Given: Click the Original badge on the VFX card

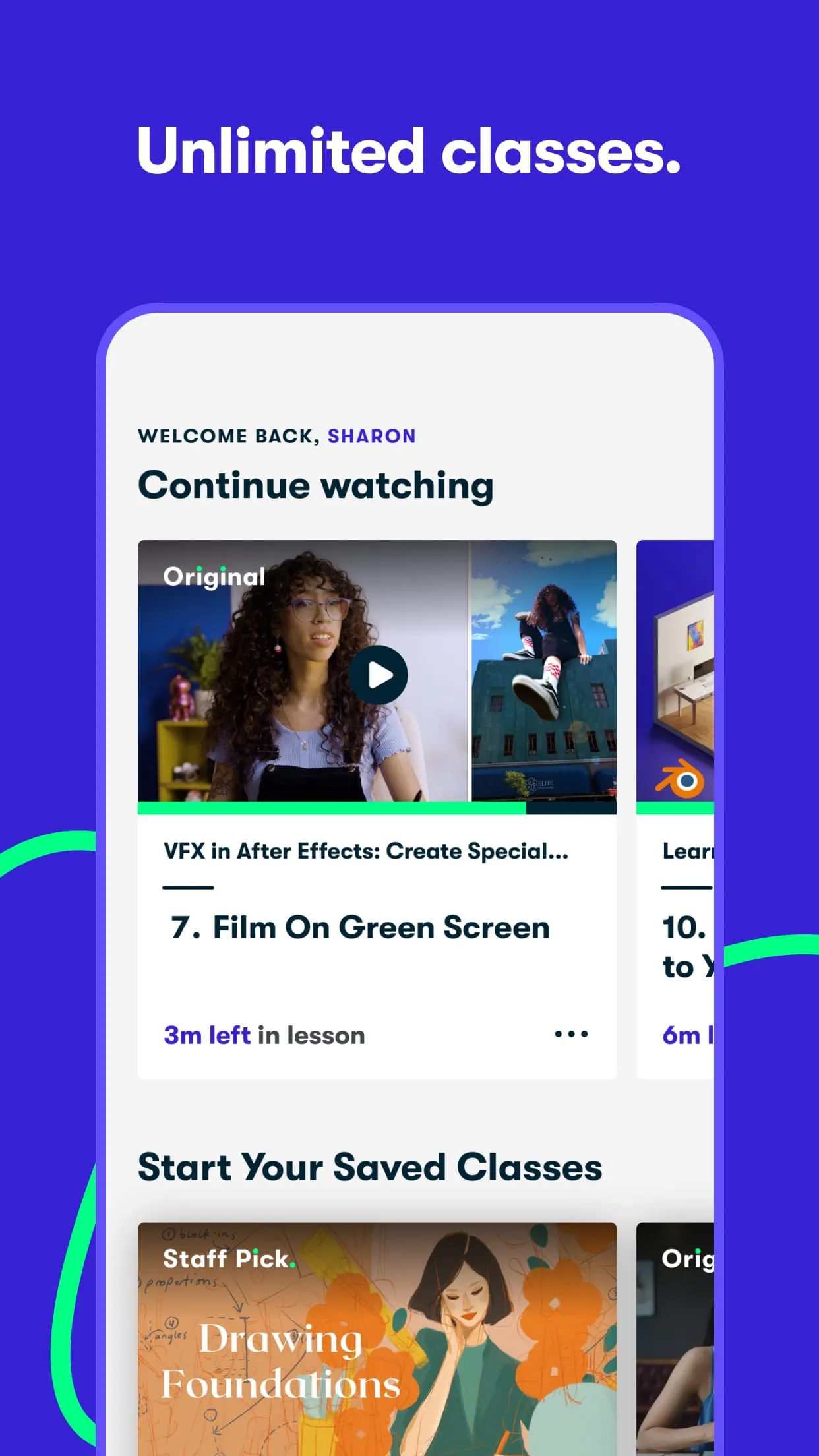Looking at the screenshot, I should coord(213,576).
